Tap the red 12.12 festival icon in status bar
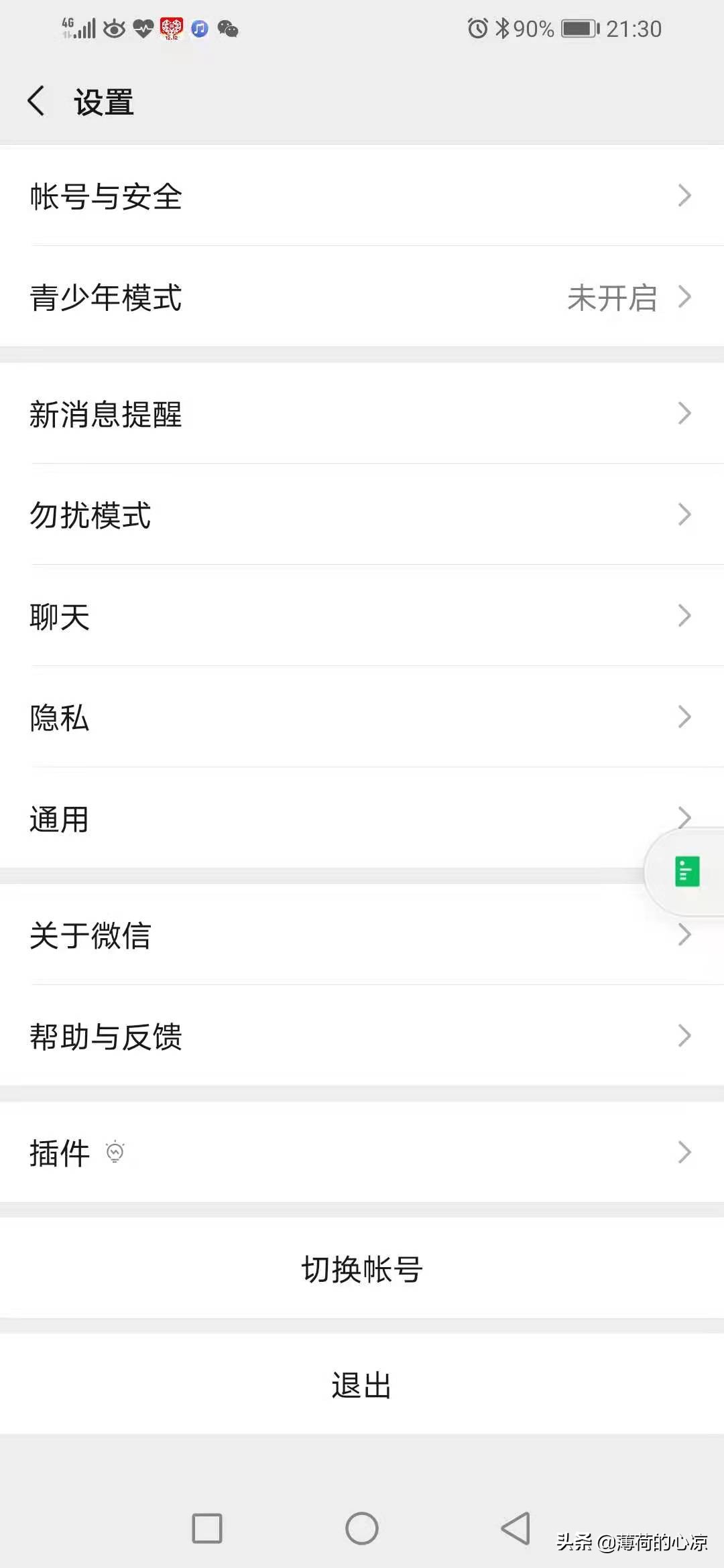Screen dimensions: 724x1568 (x=172, y=27)
